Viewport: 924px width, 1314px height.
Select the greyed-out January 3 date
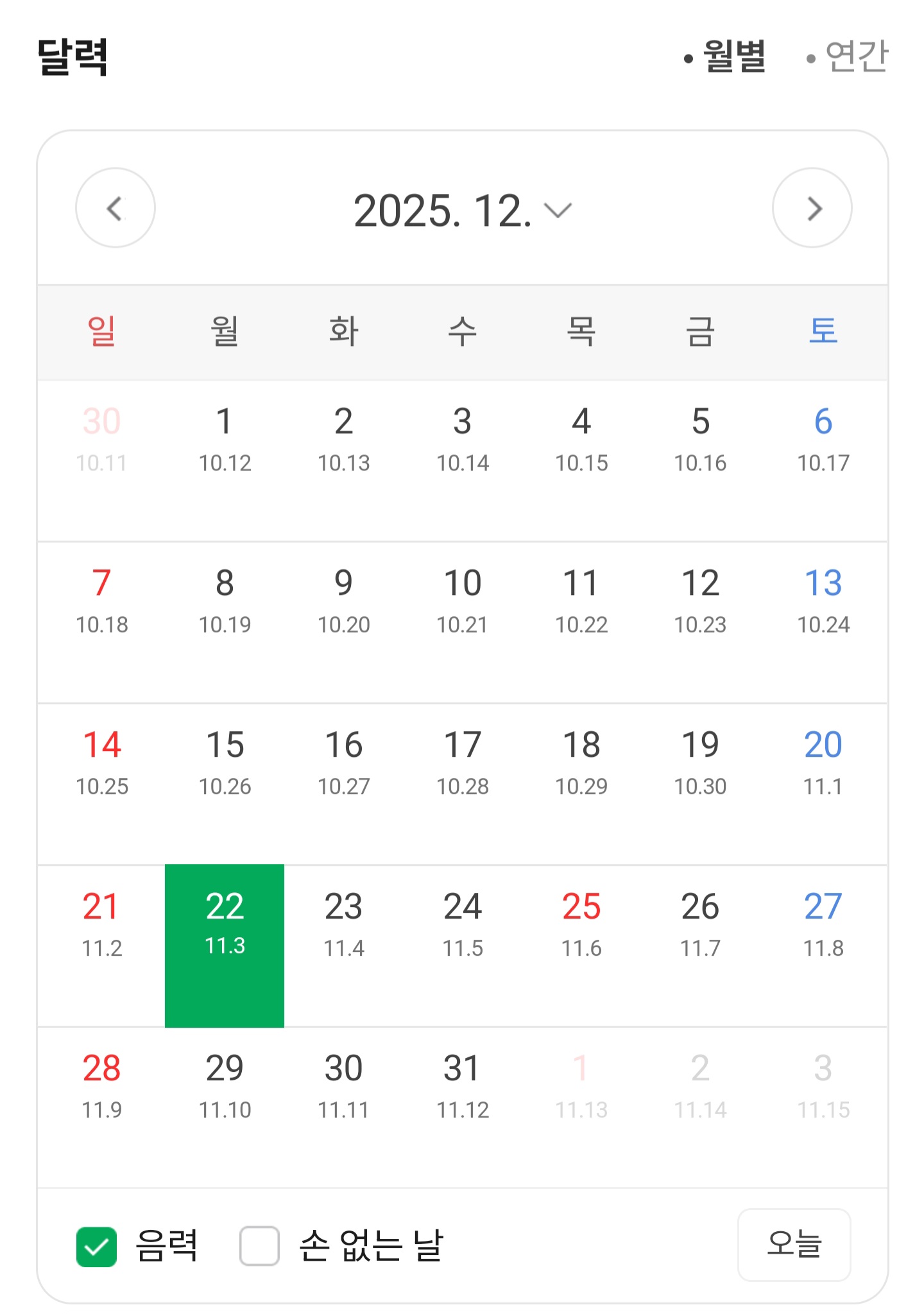[x=823, y=1107]
